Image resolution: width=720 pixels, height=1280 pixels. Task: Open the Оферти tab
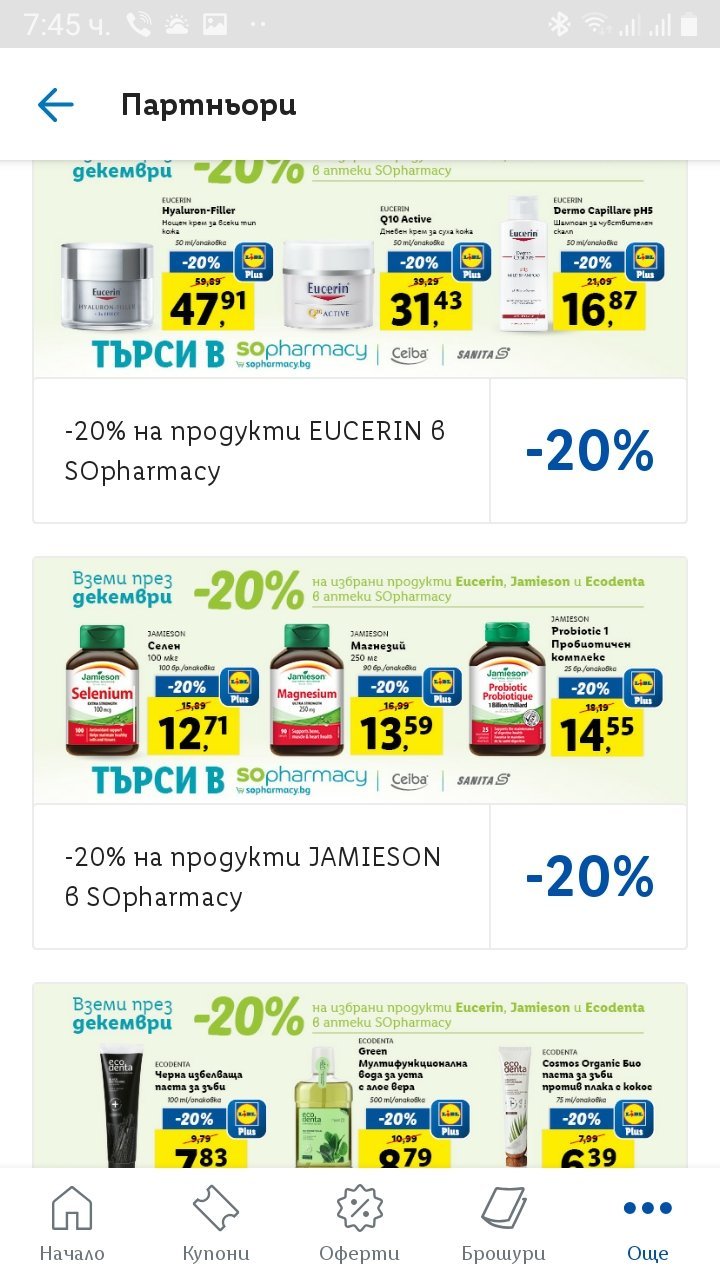[x=360, y=1224]
